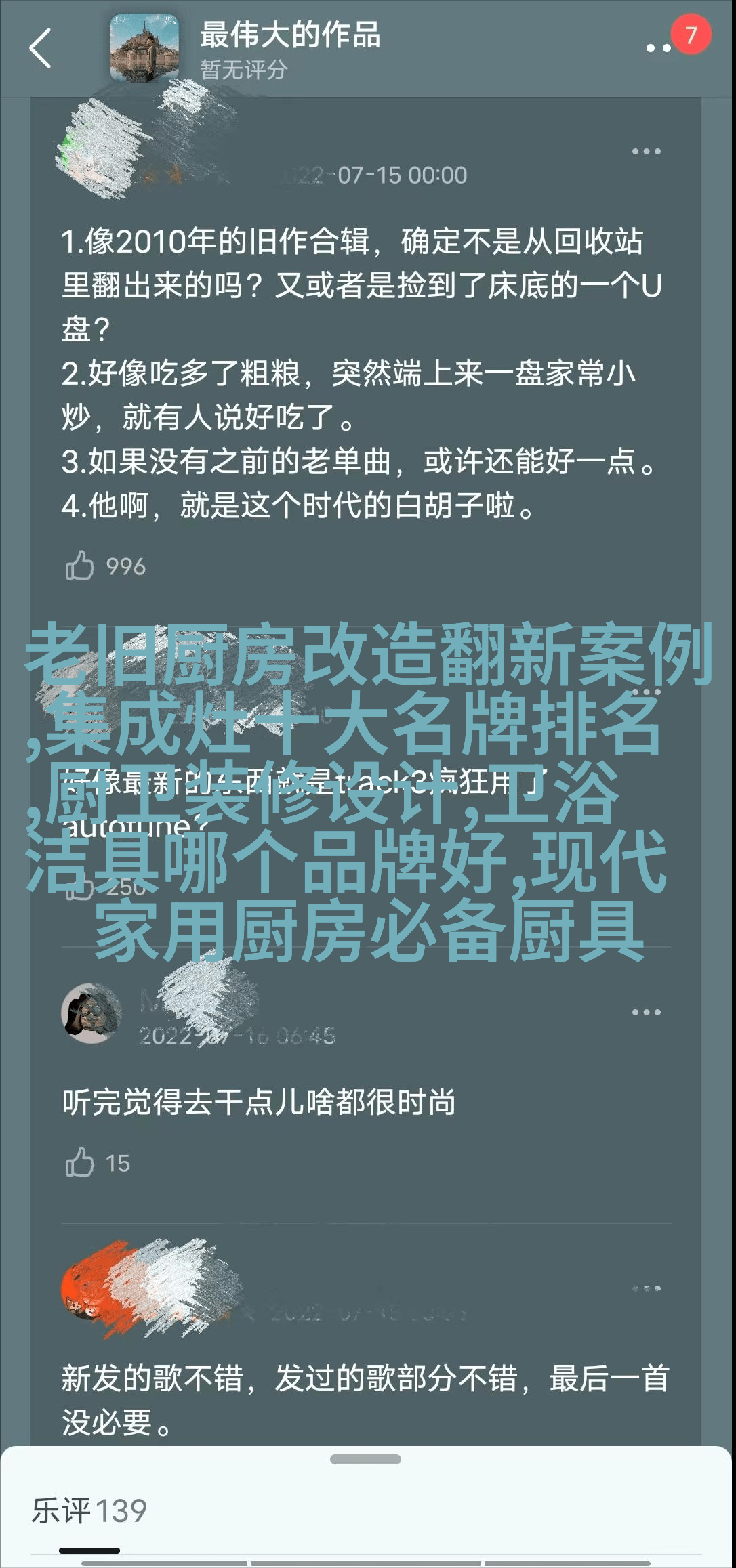Viewport: 736px width, 1568px height.
Task: Open the album cover for 最伟大的作品
Action: pyautogui.click(x=144, y=48)
